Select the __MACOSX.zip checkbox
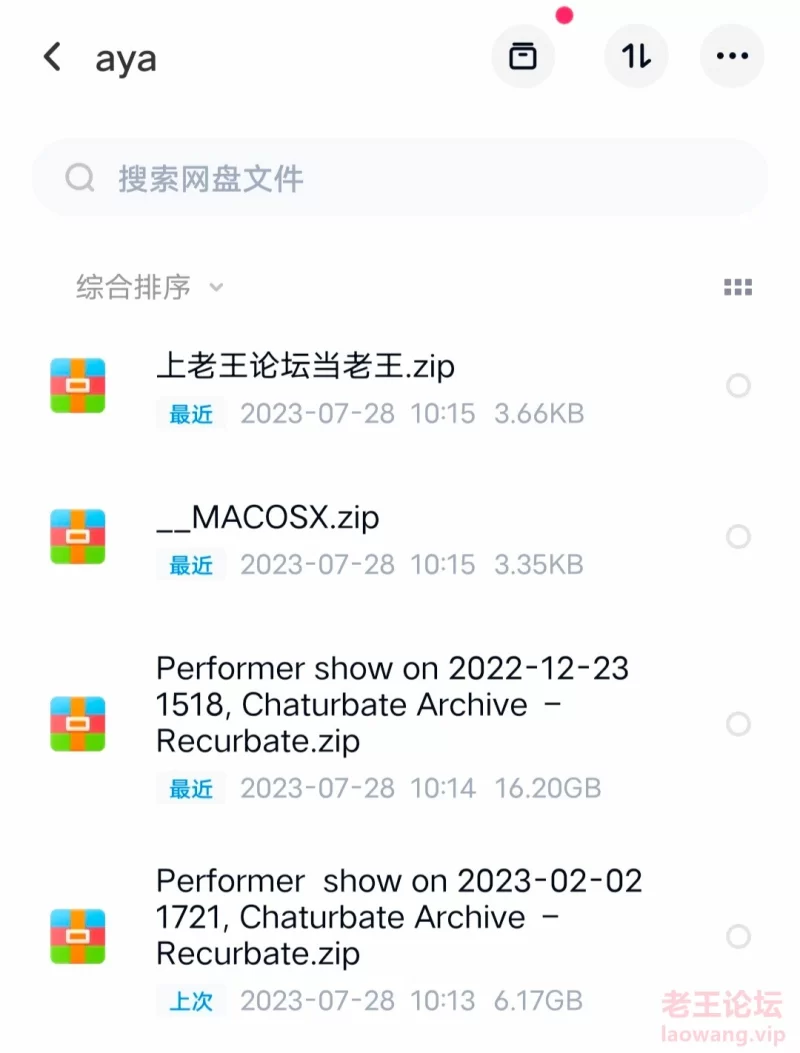This screenshot has height=1053, width=800. [x=738, y=537]
